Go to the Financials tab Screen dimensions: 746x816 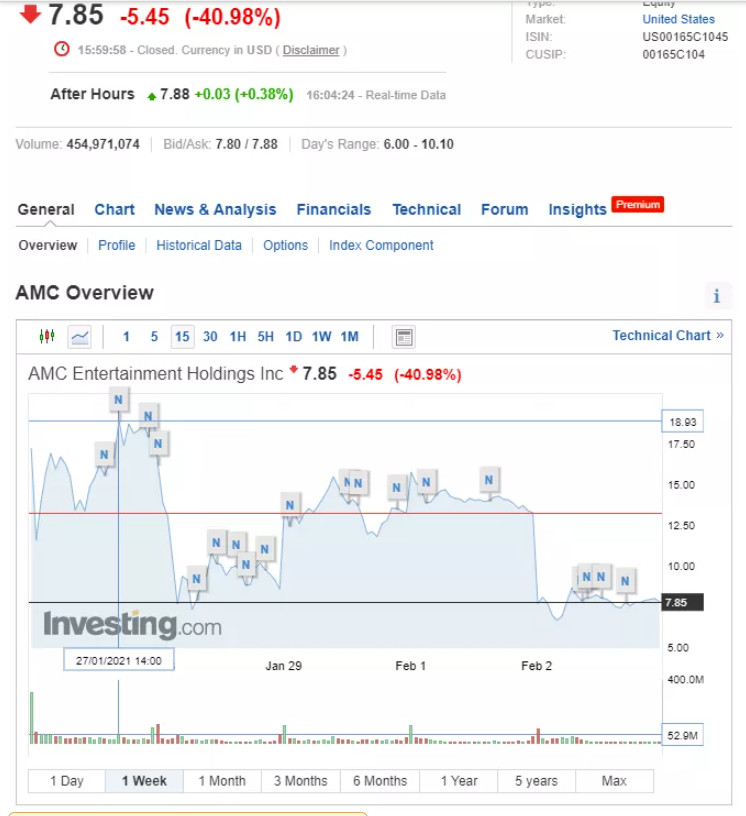click(333, 209)
